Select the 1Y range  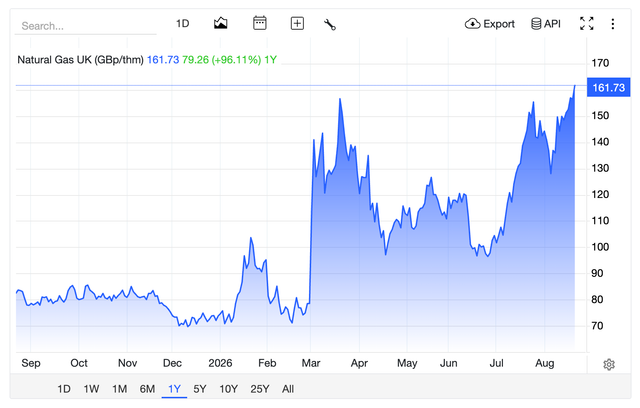point(174,389)
